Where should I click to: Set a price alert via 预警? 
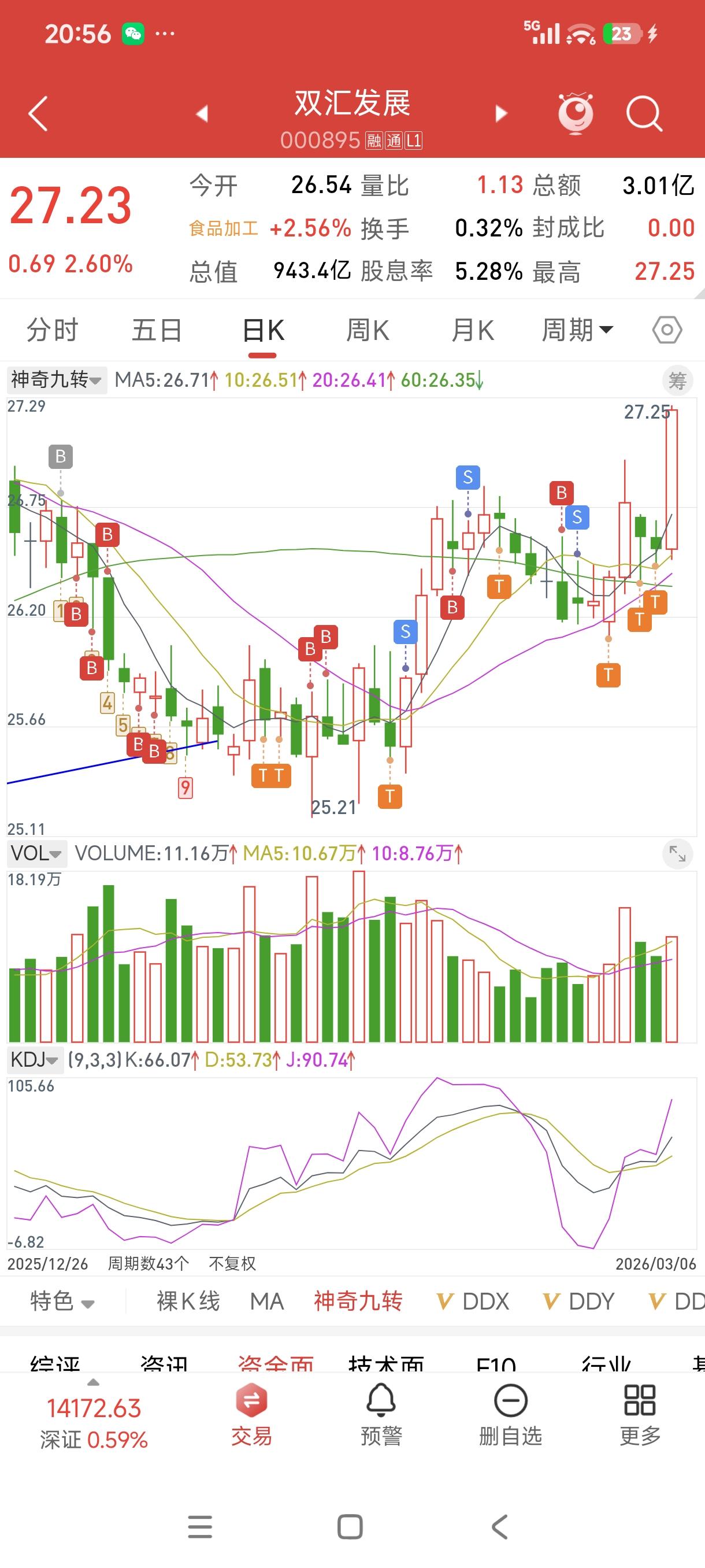click(381, 1415)
